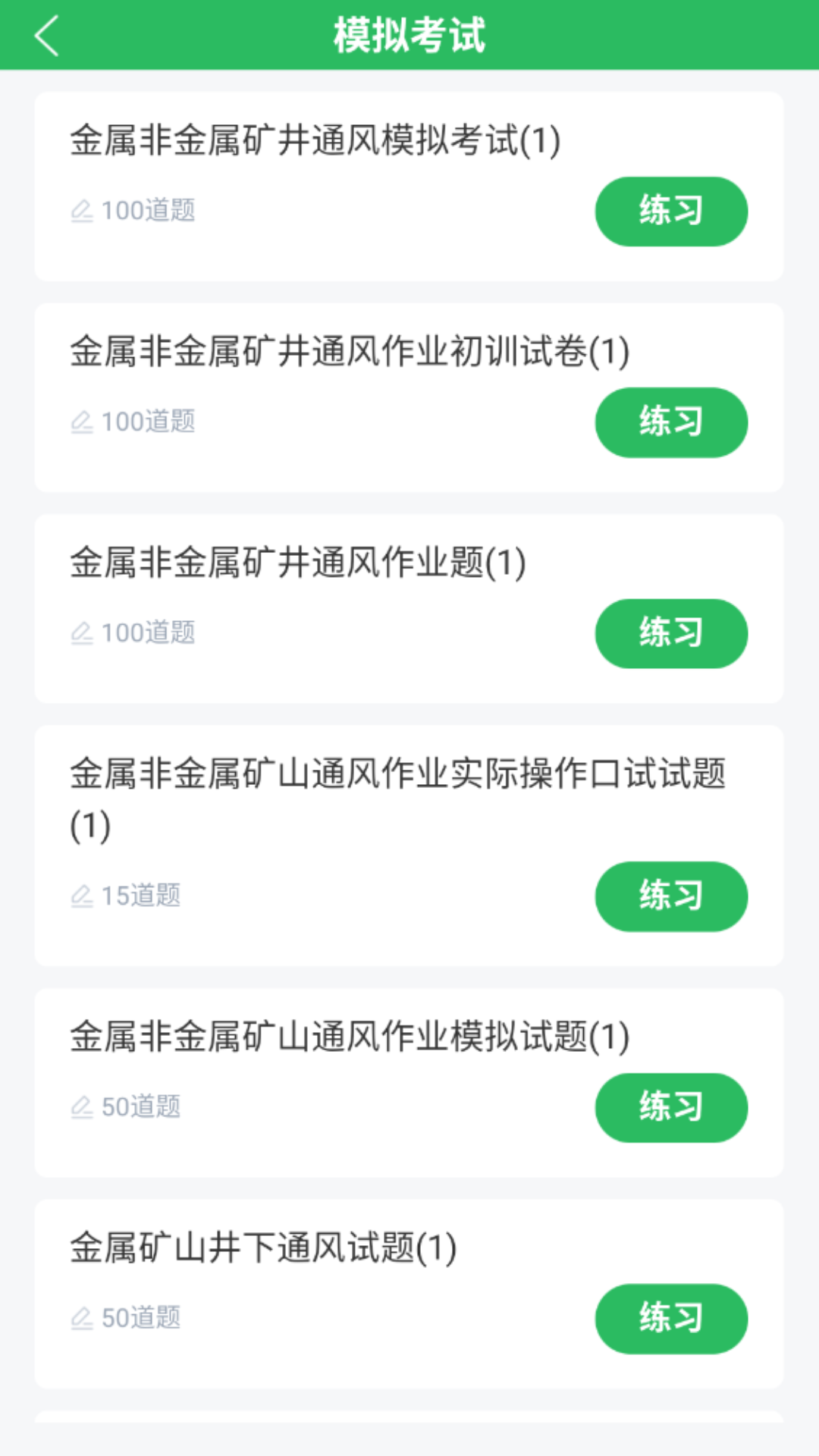The image size is (819, 1456).
Task: Click the 50道题 label on last card
Action: 143,1318
